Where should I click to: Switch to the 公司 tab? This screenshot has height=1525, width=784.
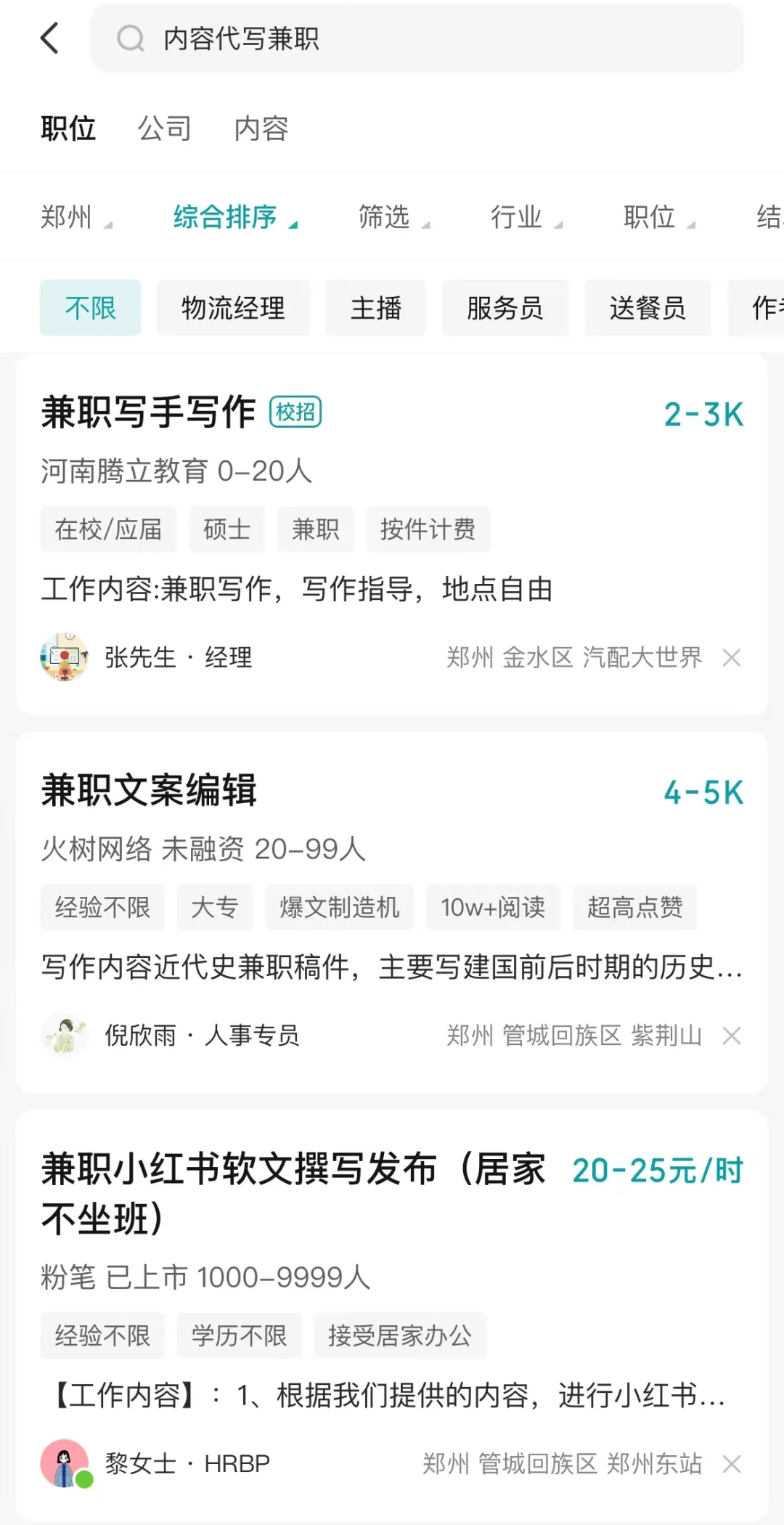tap(165, 127)
